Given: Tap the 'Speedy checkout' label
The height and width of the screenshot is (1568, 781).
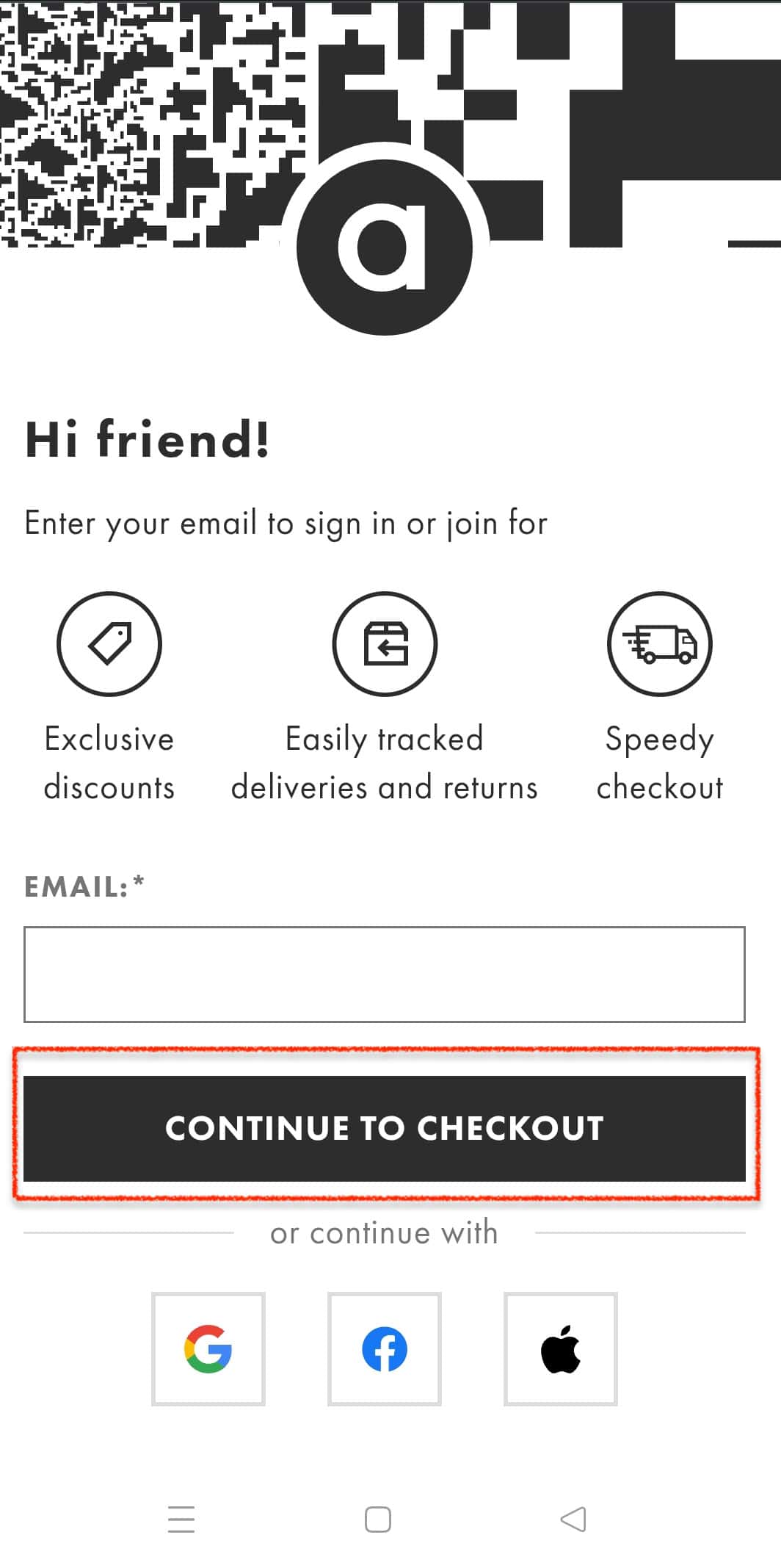Looking at the screenshot, I should [659, 762].
